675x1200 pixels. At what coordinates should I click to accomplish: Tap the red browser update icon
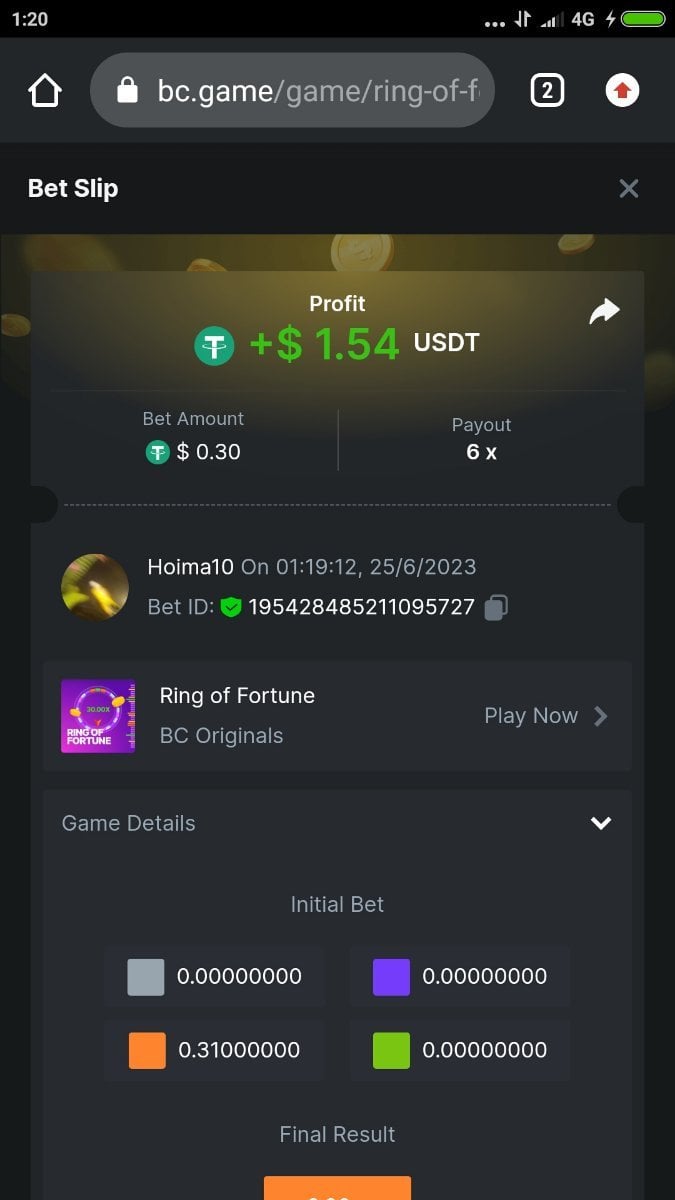click(622, 91)
